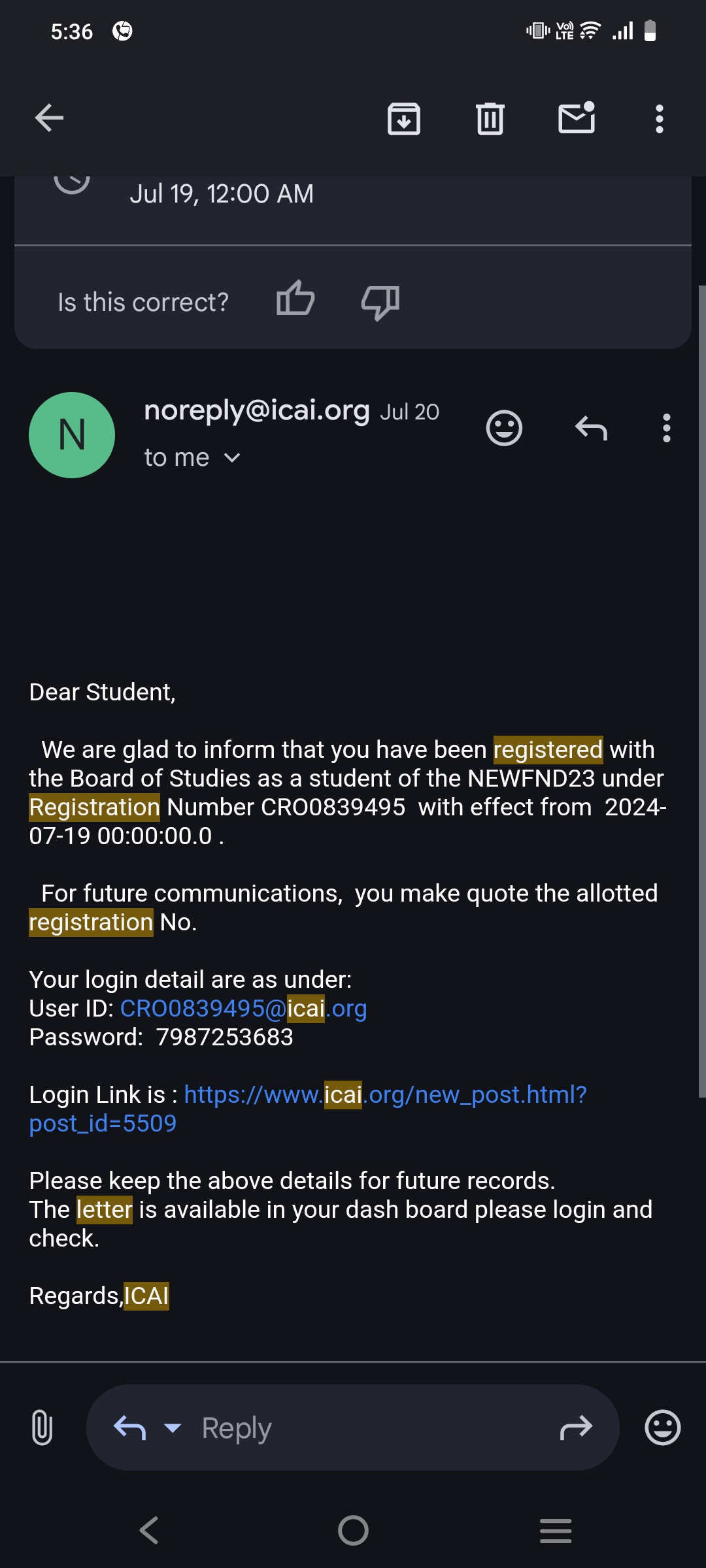
Task: Open the ICAI login link
Action: pos(385,1095)
